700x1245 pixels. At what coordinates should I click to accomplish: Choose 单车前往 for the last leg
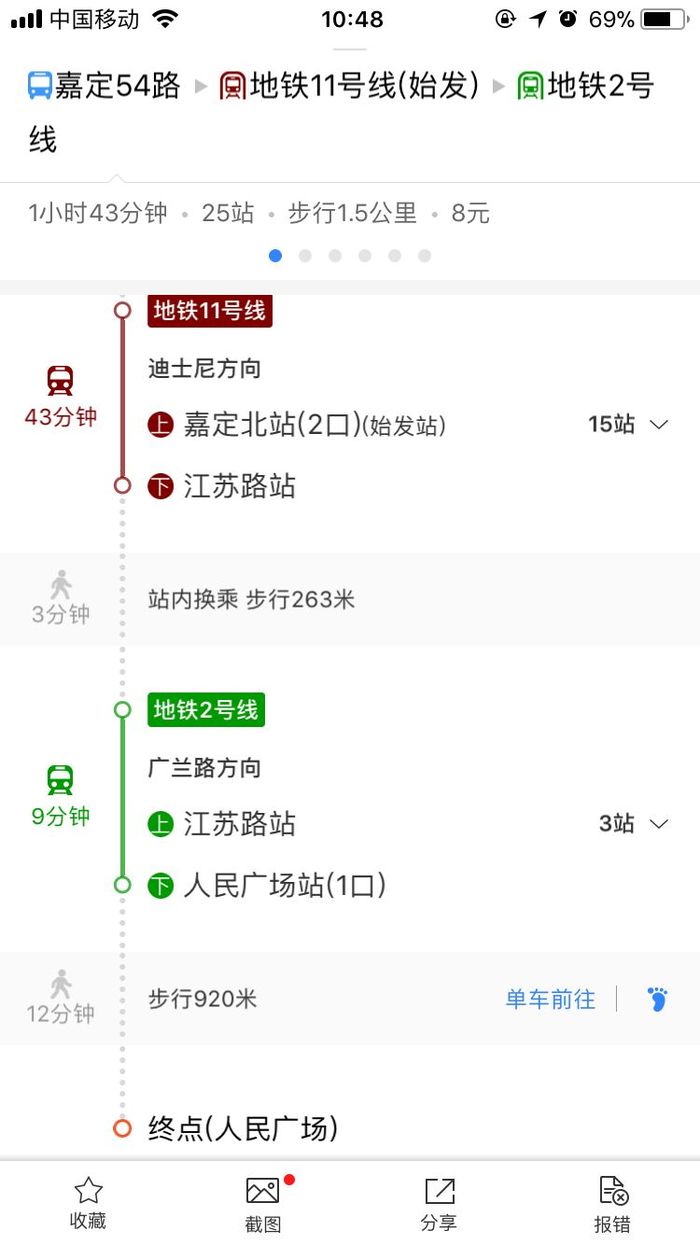pos(550,999)
